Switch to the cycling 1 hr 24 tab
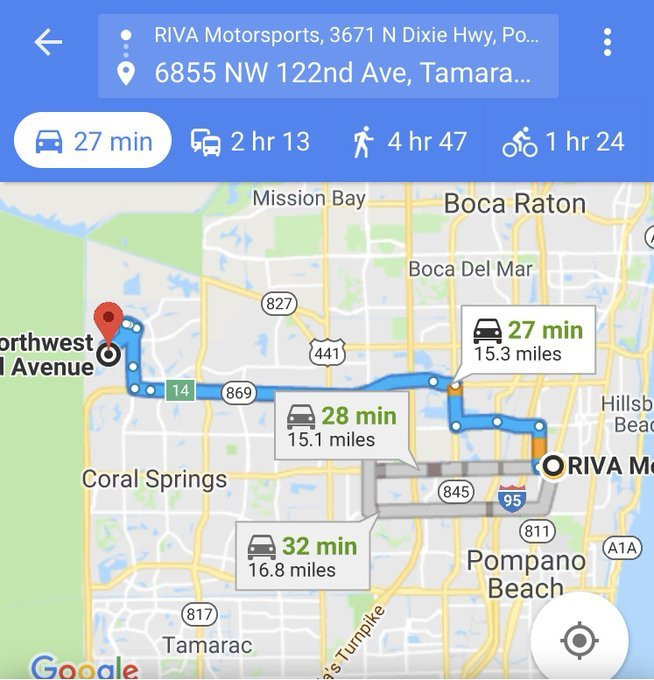This screenshot has height=680, width=654. point(564,142)
